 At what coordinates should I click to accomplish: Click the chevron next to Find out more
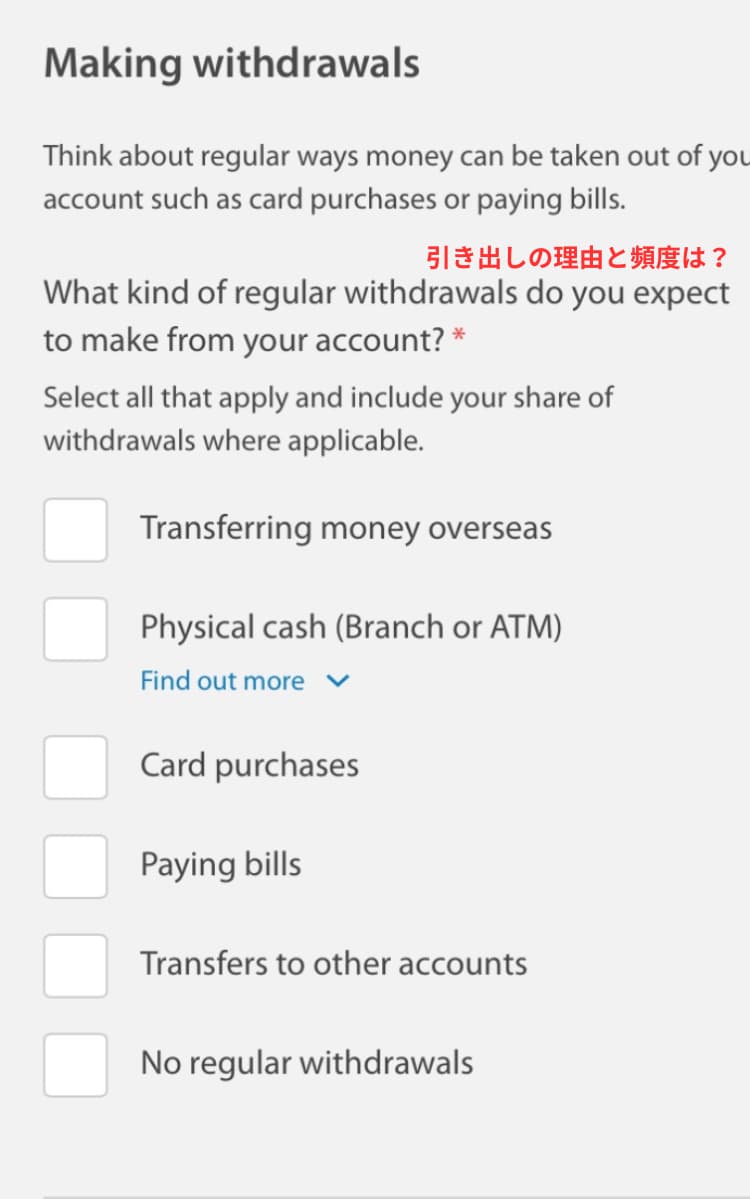click(337, 681)
